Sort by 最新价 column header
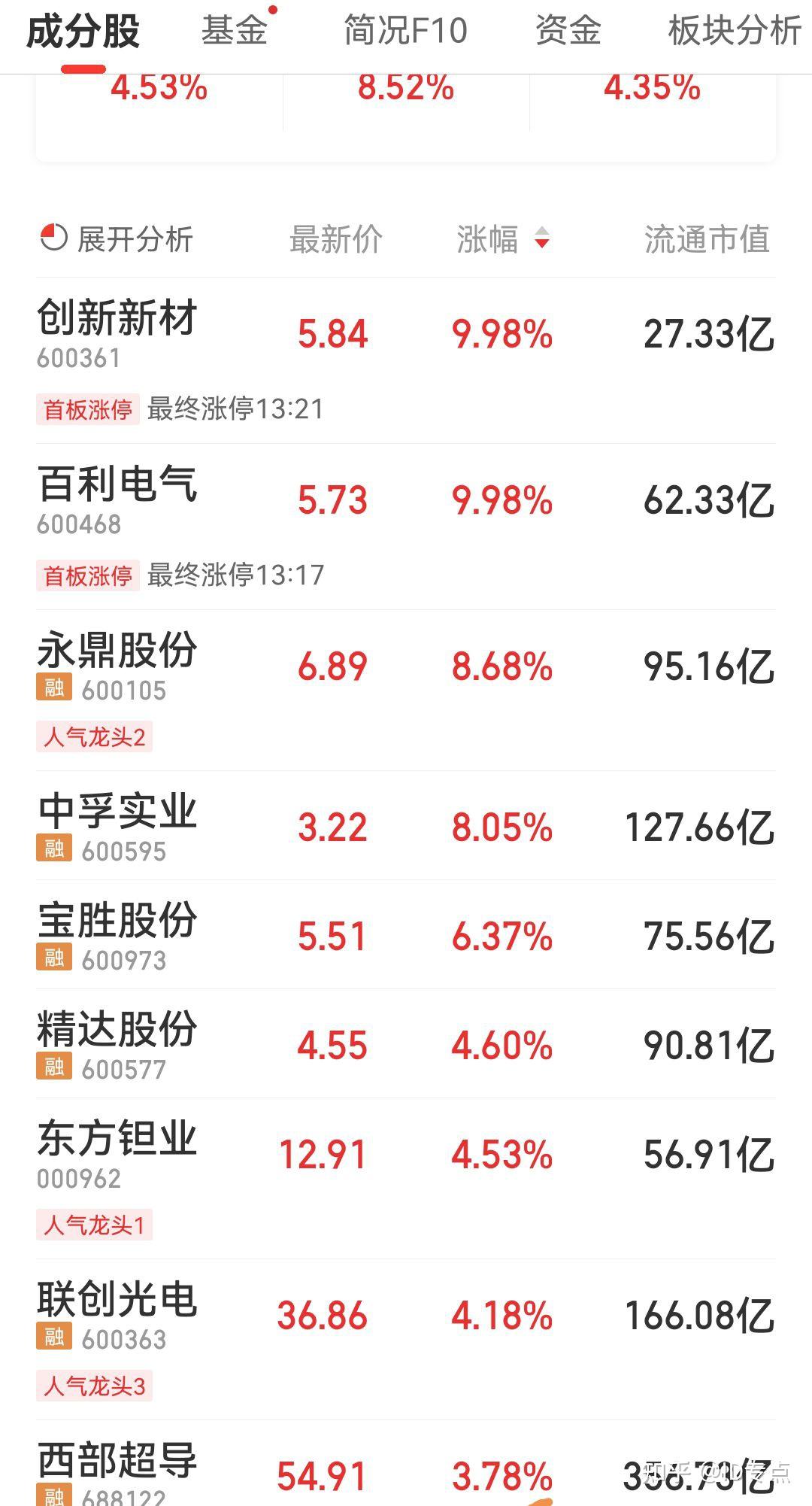The image size is (812, 1506). pyautogui.click(x=336, y=240)
